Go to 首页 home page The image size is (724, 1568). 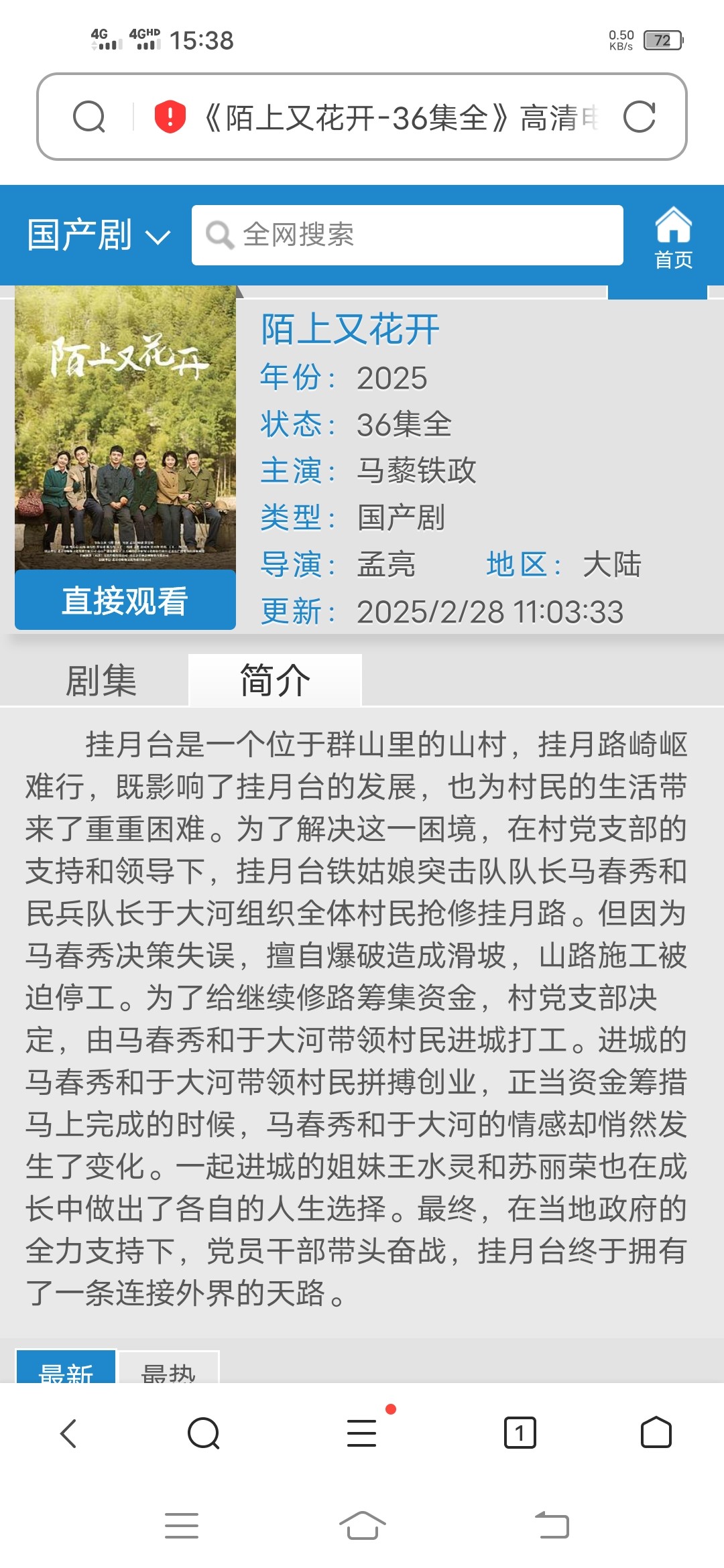tap(673, 238)
